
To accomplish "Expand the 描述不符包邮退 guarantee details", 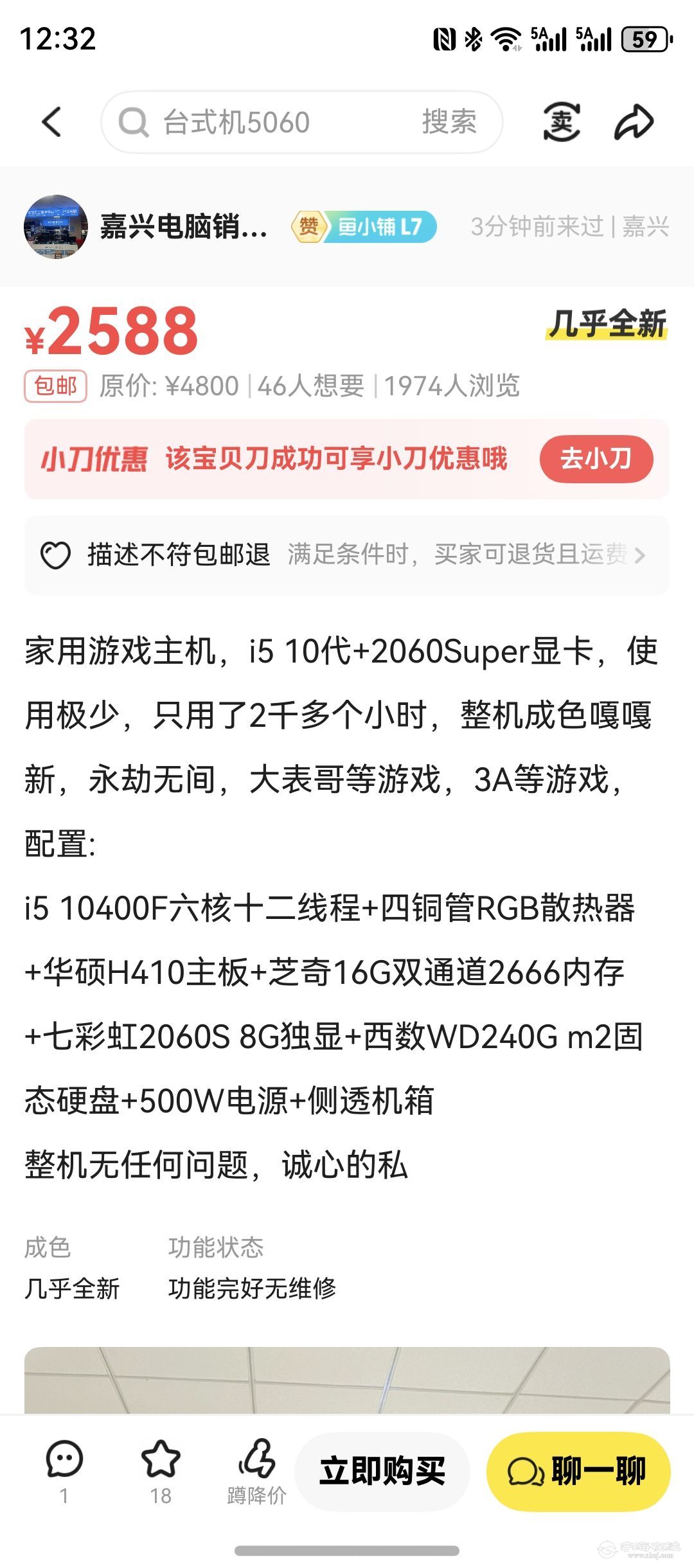I will tap(347, 555).
